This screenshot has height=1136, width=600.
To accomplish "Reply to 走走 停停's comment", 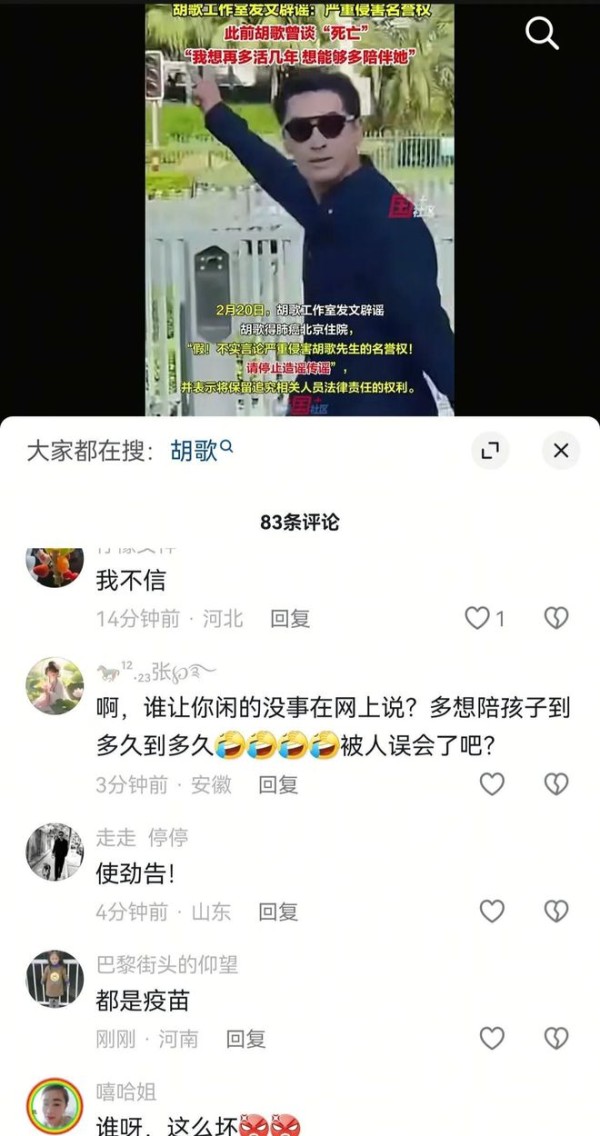I will pos(278,911).
